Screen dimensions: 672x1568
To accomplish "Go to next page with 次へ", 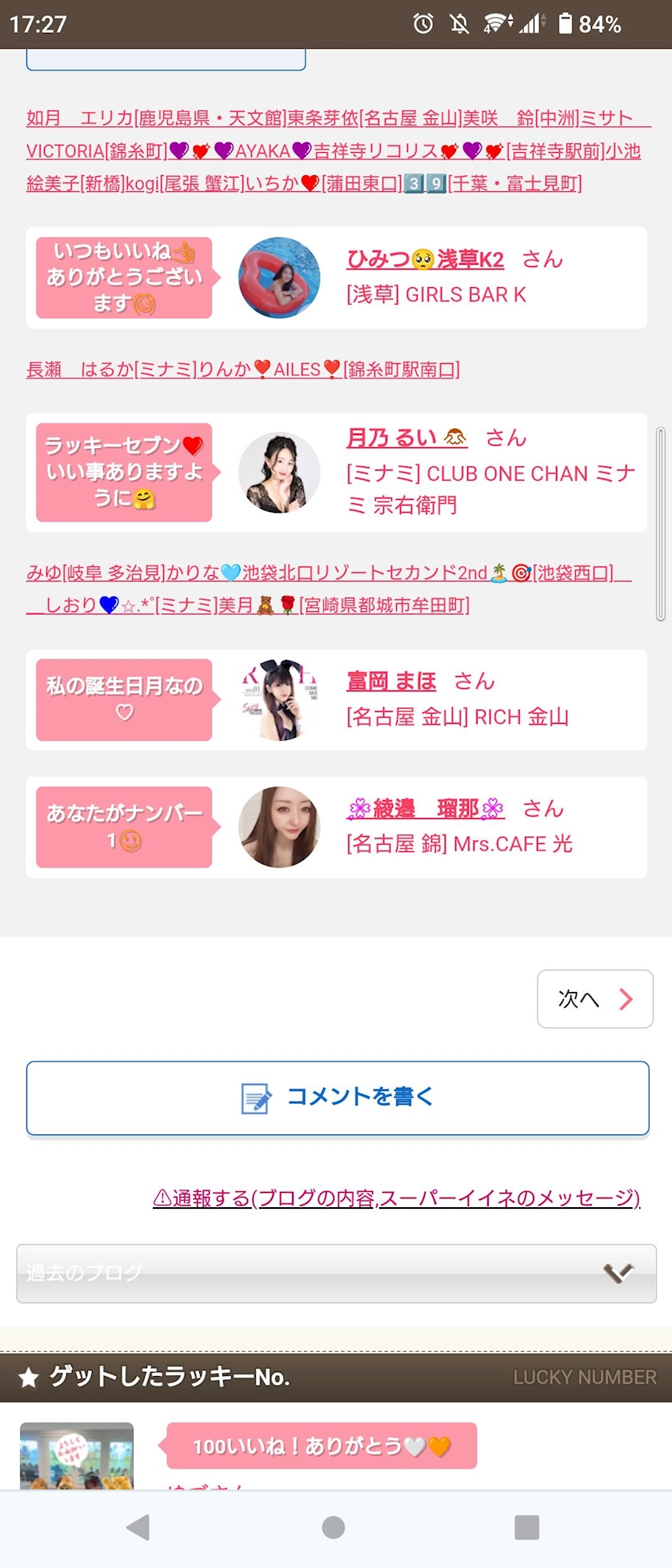I will (595, 998).
